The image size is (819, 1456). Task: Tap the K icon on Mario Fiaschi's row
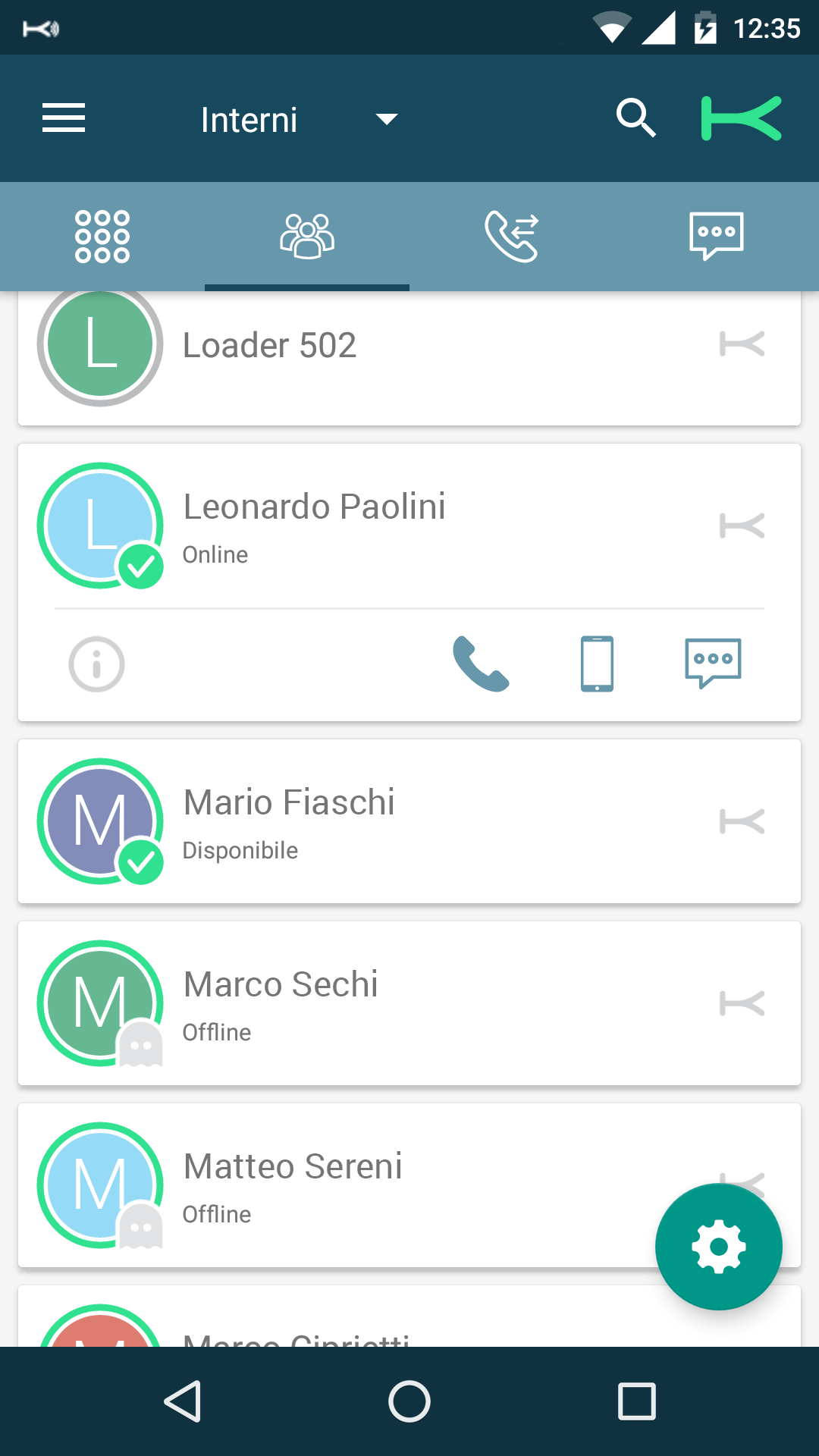[742, 821]
